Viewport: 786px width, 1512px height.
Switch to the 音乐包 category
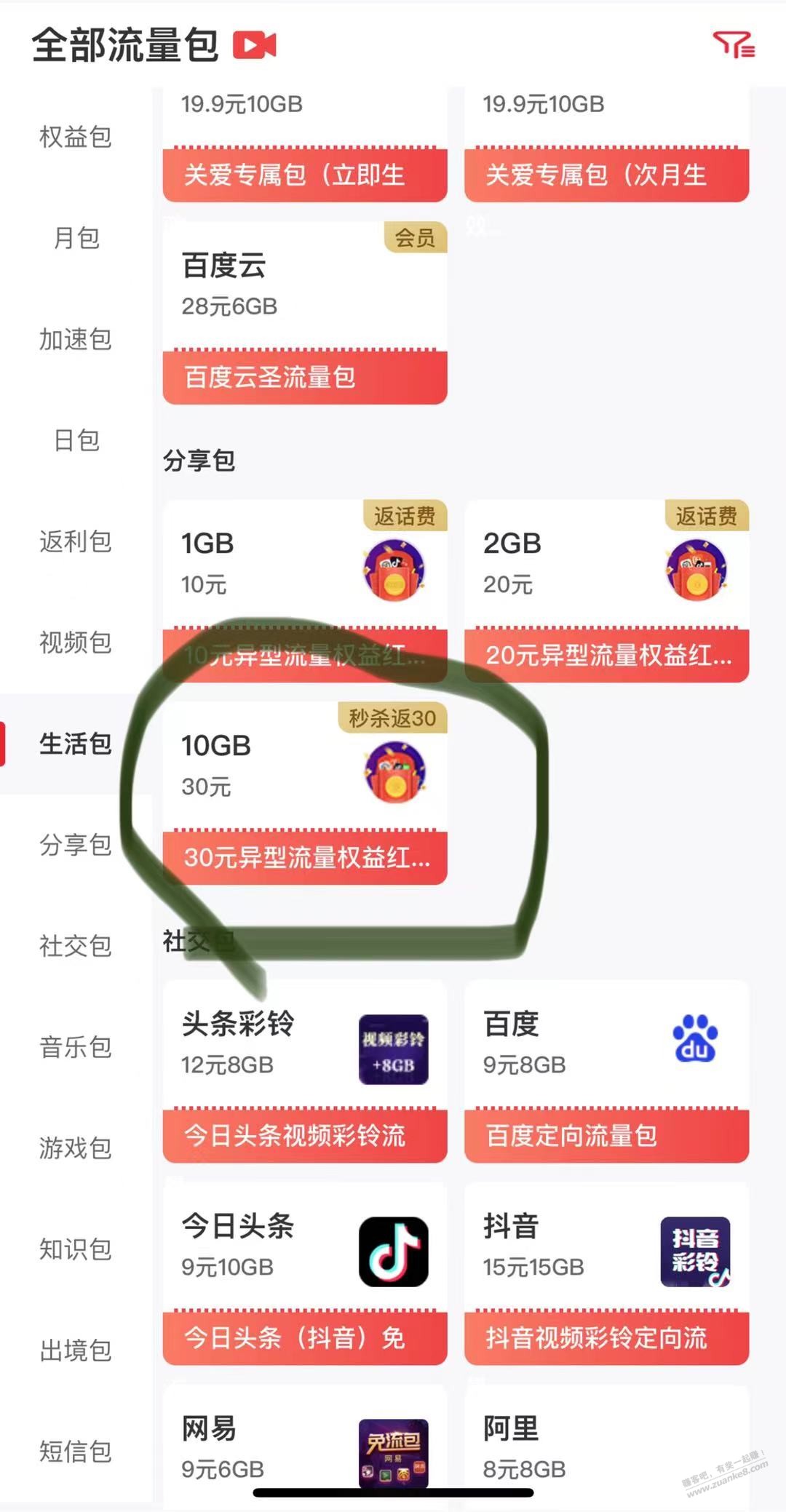pos(76,1047)
